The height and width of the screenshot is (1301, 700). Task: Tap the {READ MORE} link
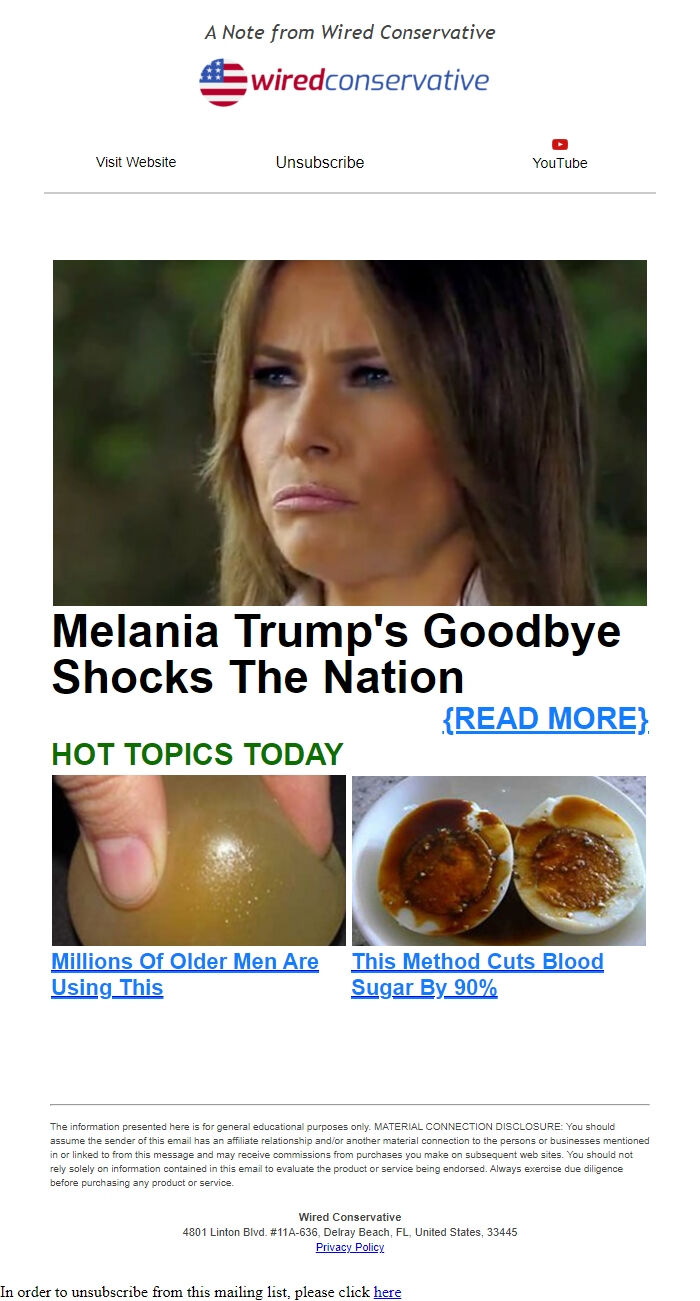[x=545, y=718]
